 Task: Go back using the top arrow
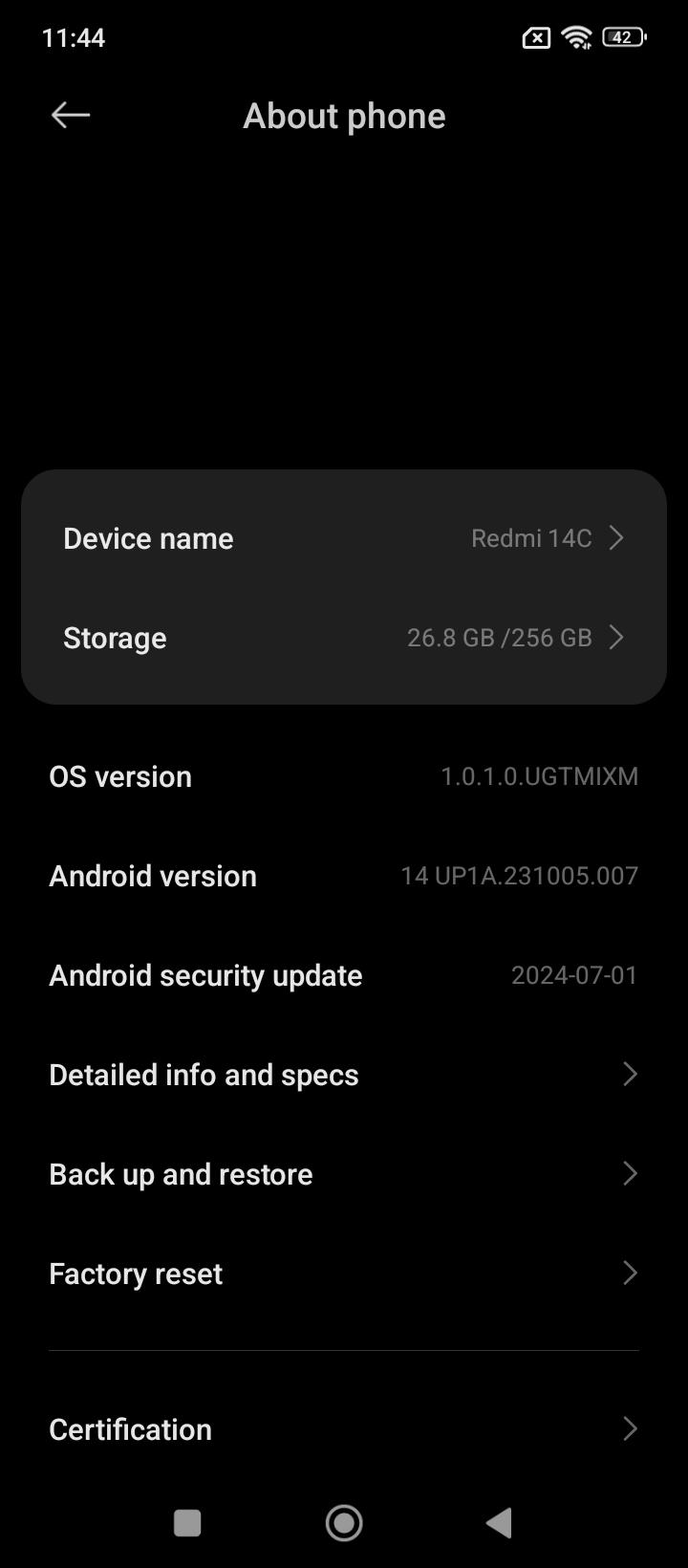point(71,116)
